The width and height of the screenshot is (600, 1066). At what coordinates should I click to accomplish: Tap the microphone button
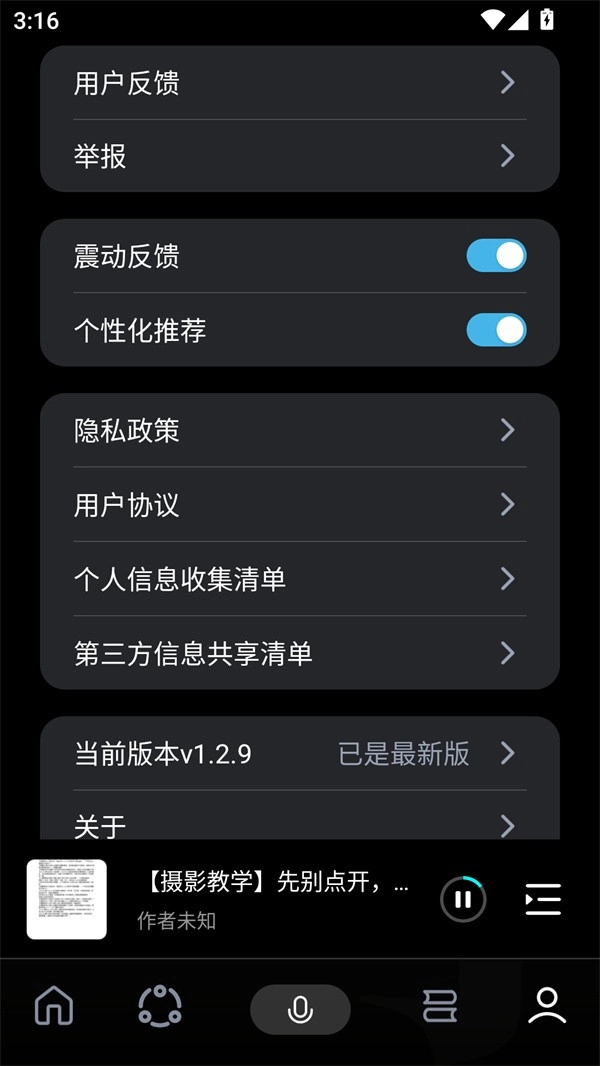[300, 1009]
